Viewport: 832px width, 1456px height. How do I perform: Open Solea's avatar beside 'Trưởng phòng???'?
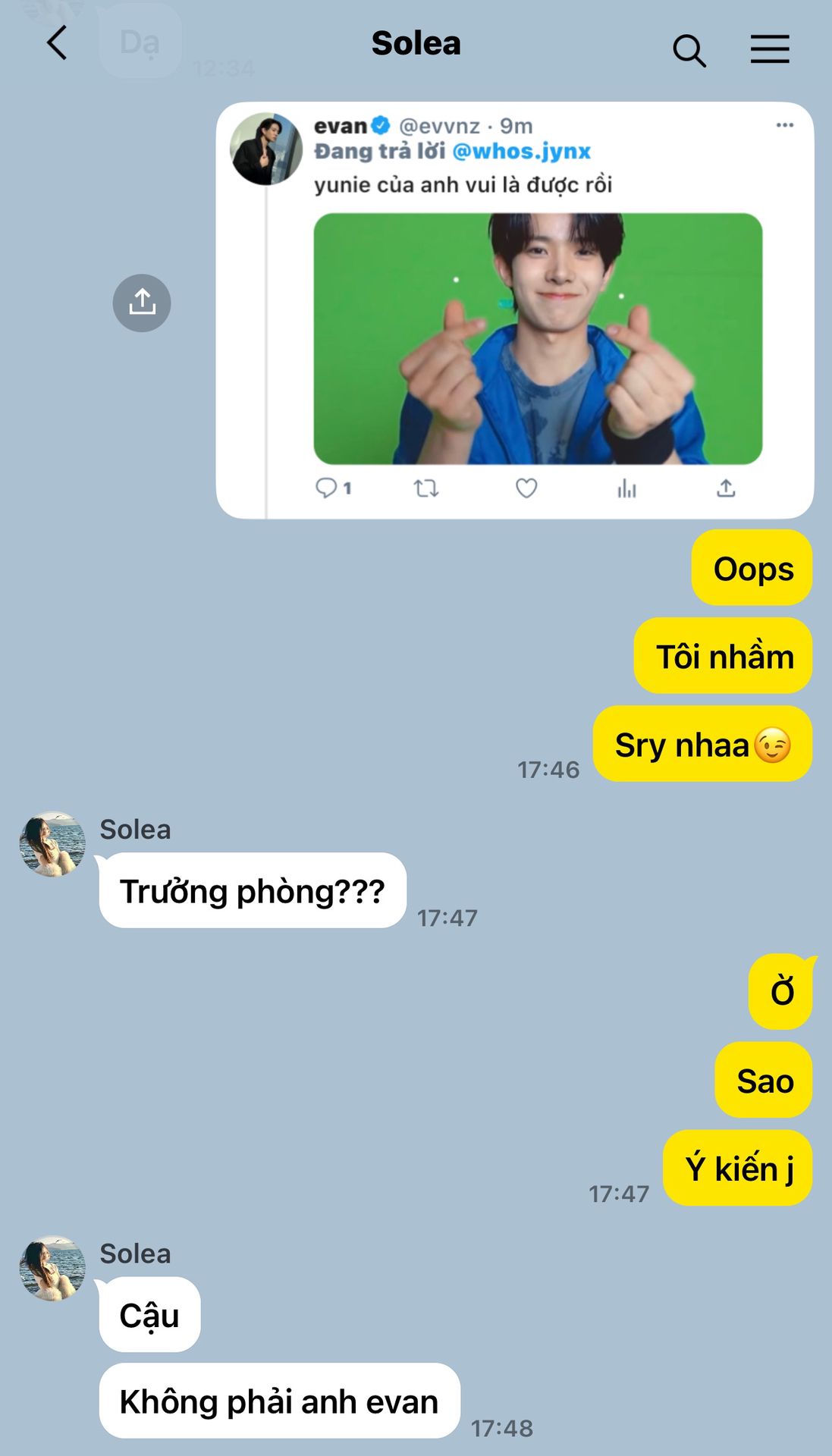[52, 844]
